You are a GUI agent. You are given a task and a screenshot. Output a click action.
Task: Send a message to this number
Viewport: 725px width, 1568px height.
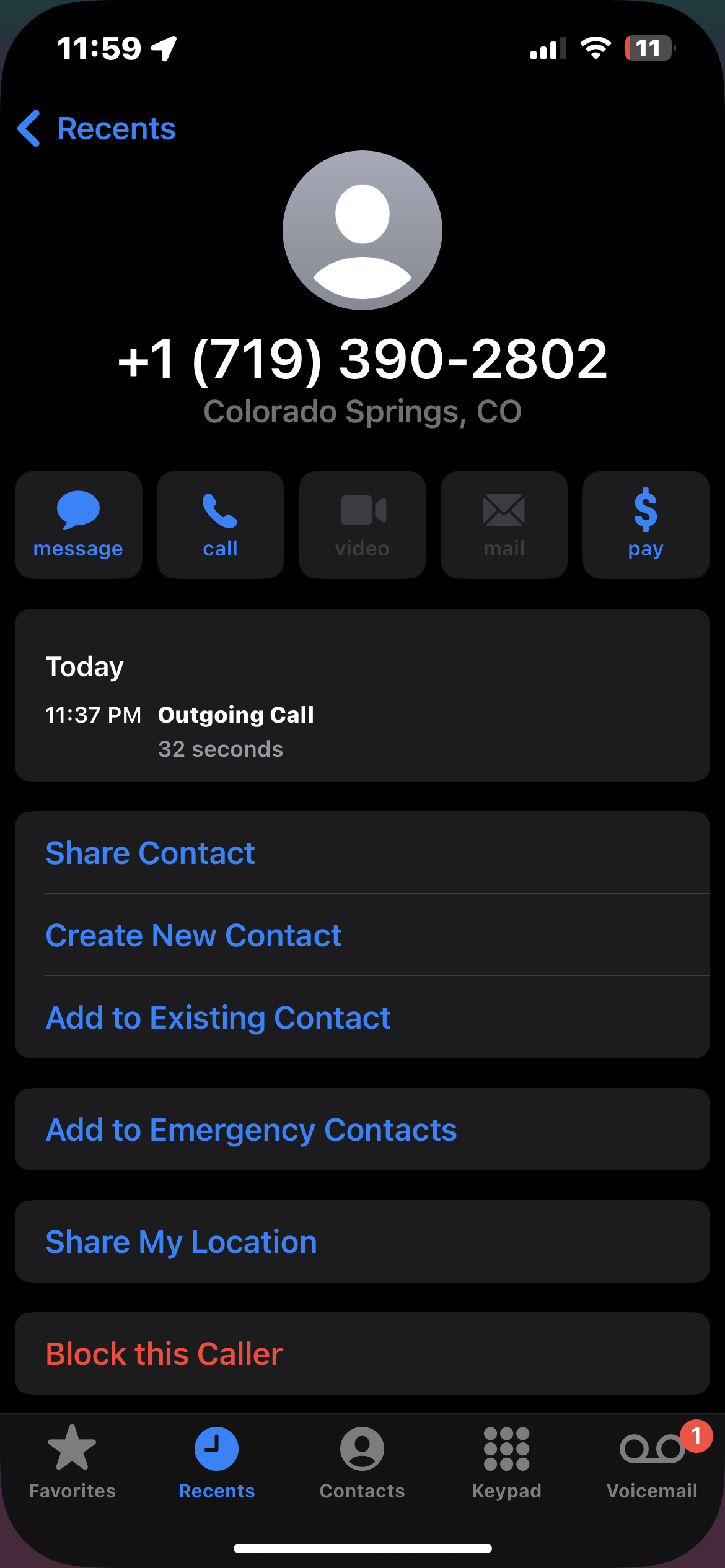click(x=79, y=525)
